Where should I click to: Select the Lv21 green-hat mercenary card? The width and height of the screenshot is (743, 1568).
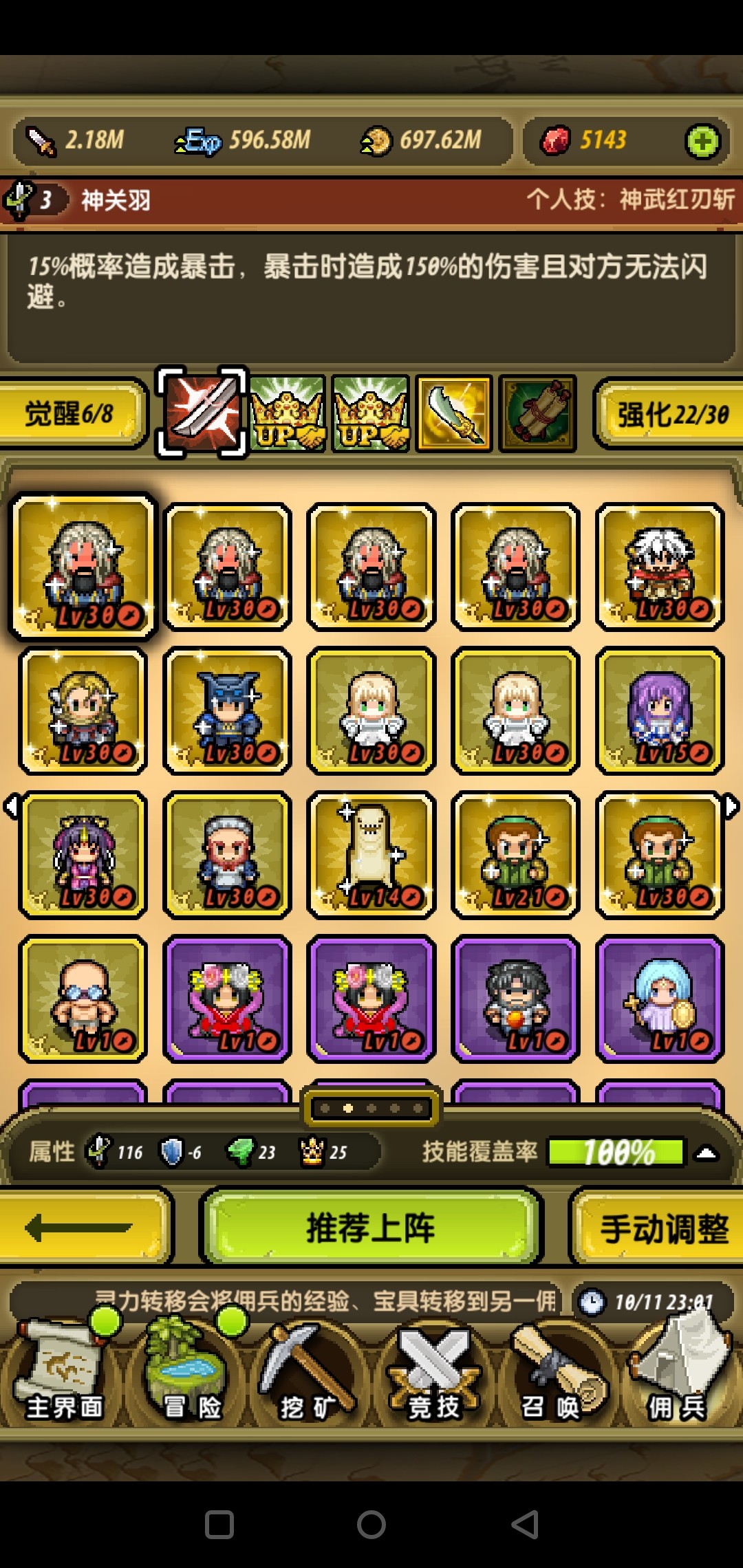point(515,855)
